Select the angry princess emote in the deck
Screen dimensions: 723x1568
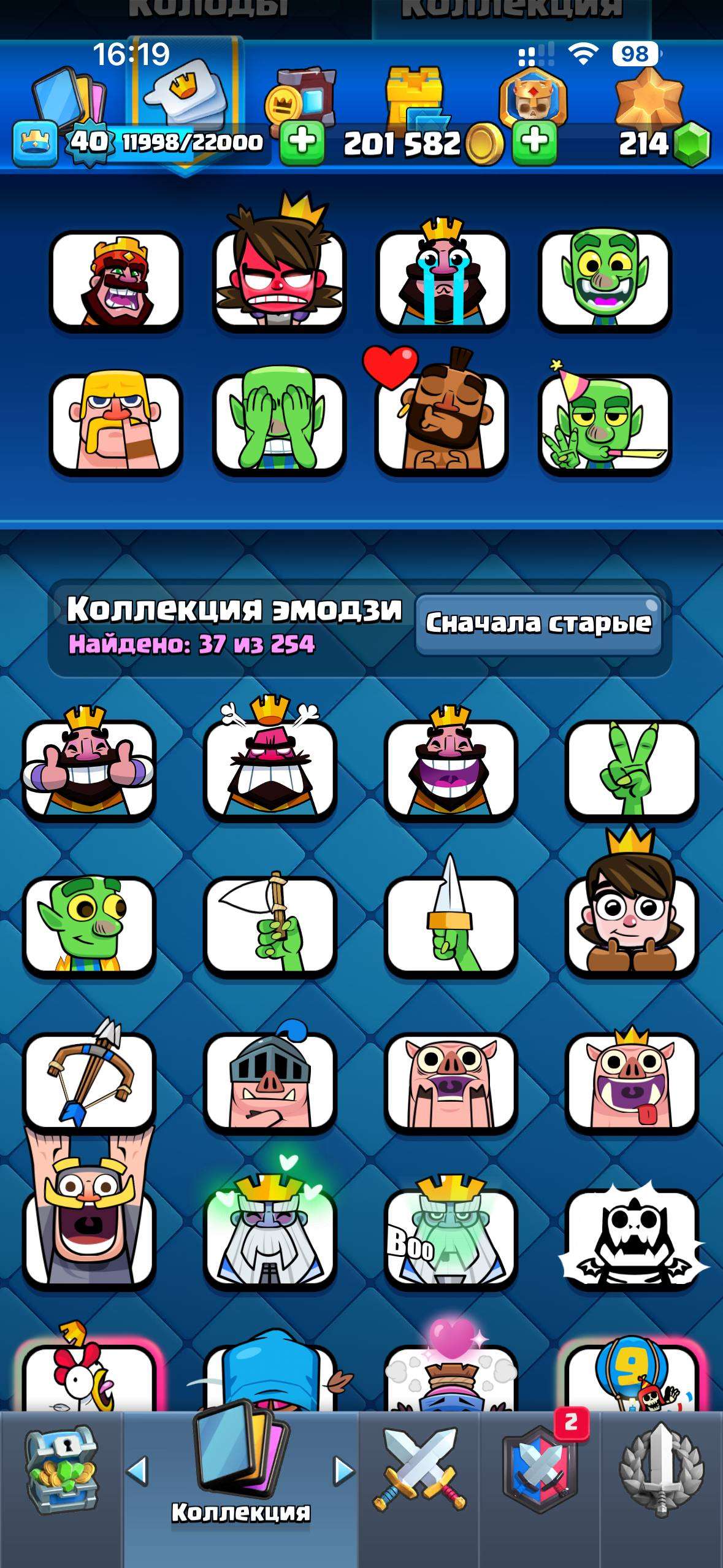pos(280,279)
